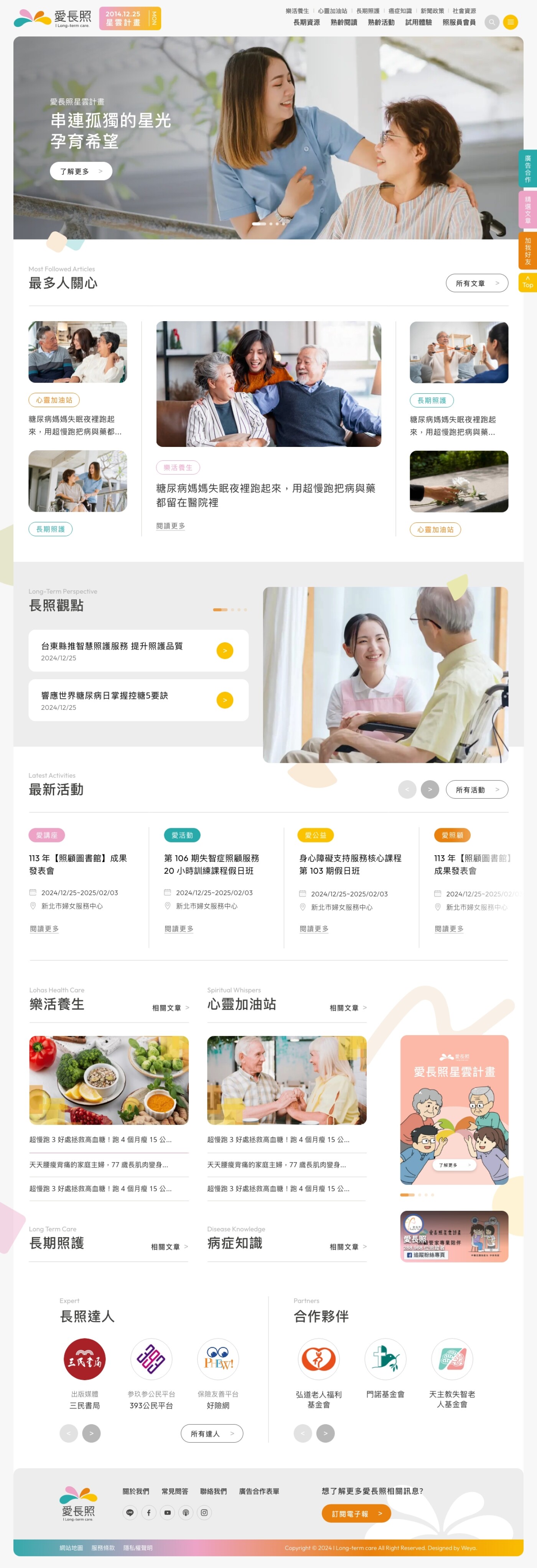Open the search icon in header

pos(492,23)
